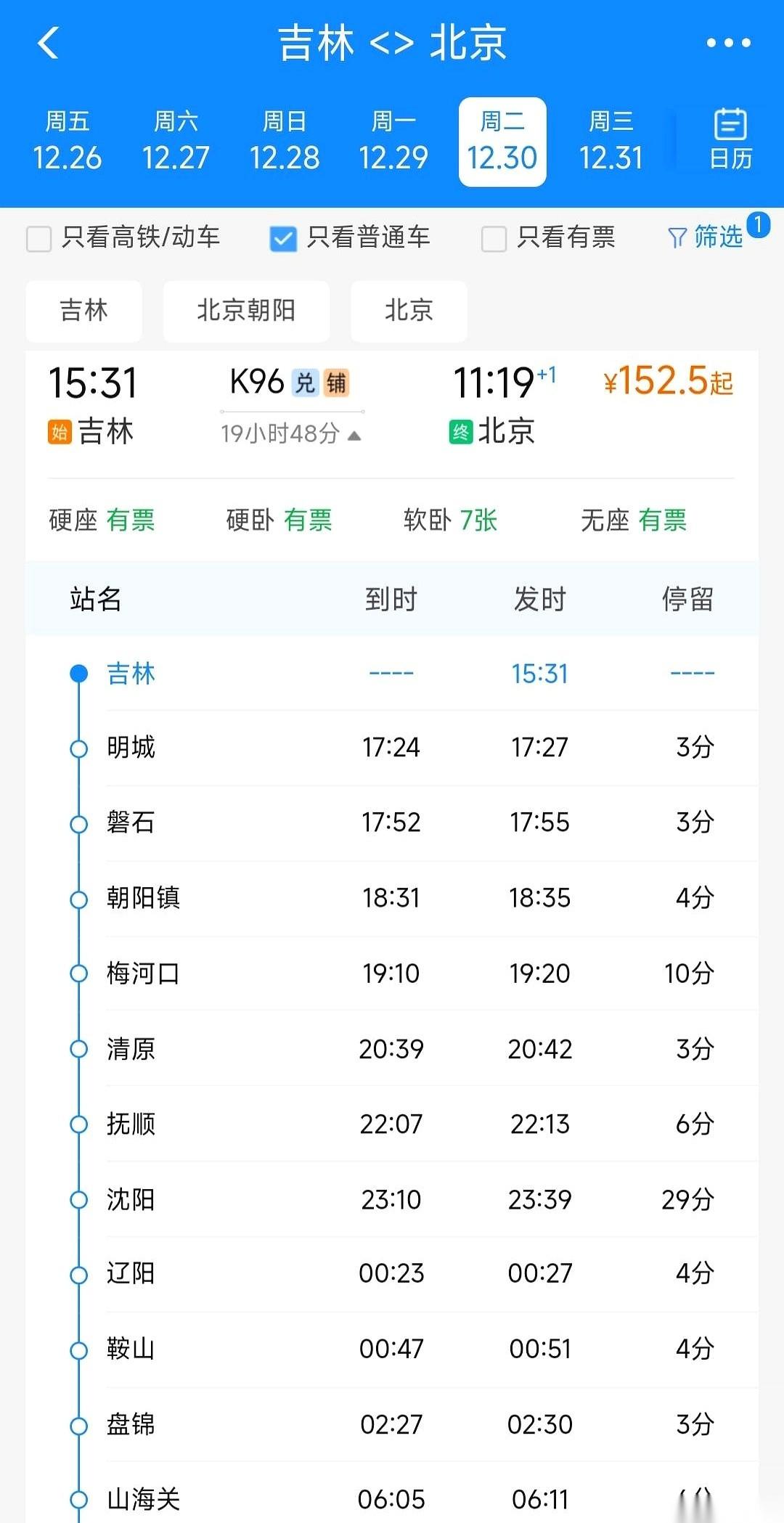
Task: Select the 北京朝阳 station chip
Action: click(246, 311)
